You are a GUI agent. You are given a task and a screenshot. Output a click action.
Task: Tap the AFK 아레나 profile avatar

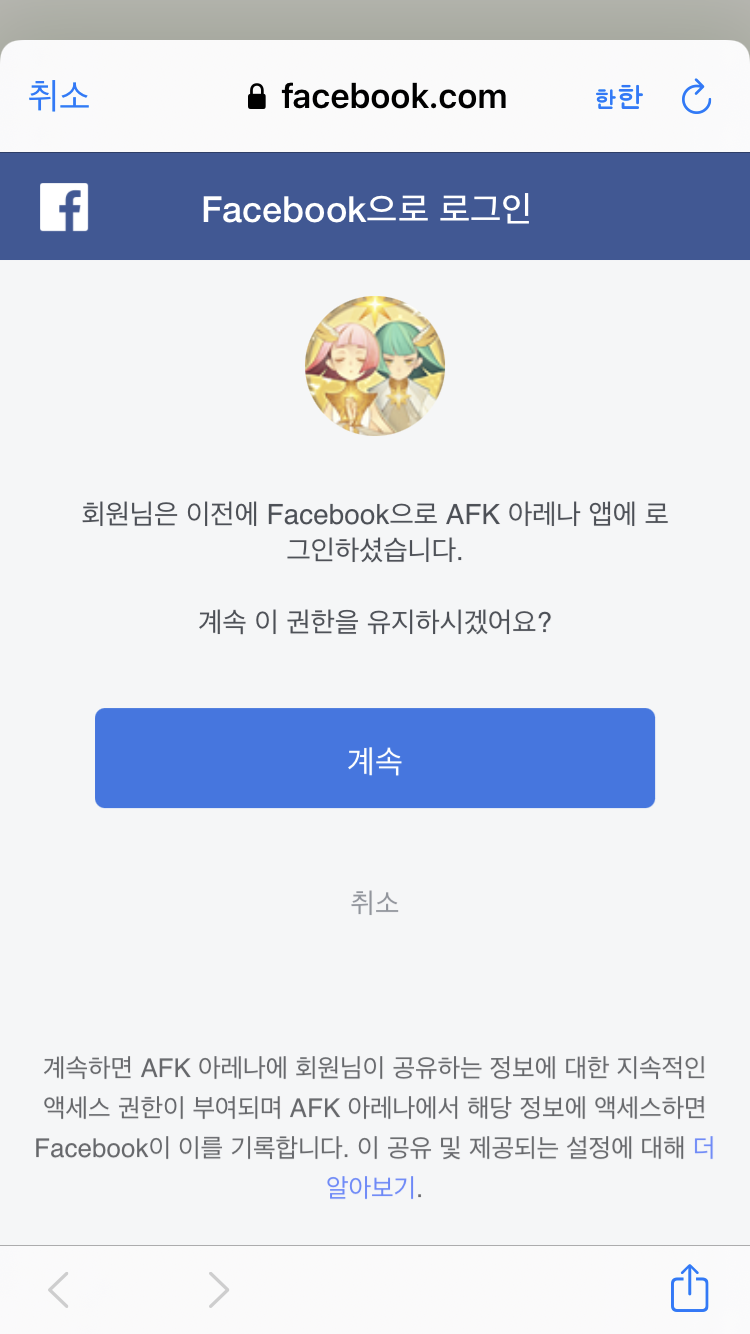click(375, 366)
